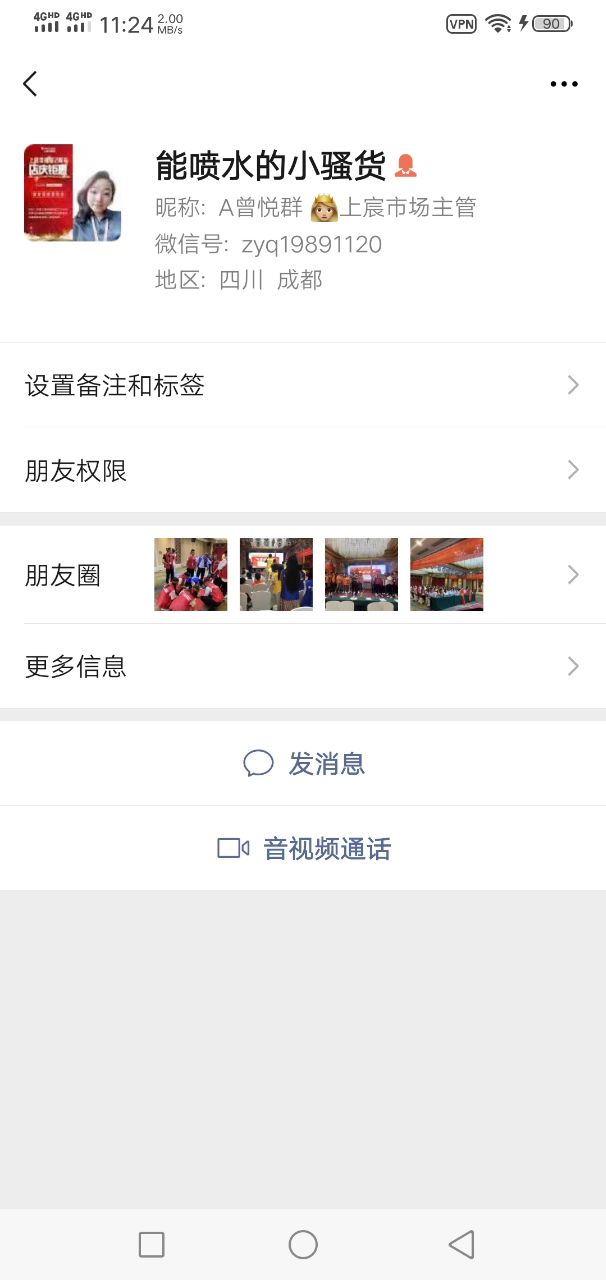606x1280 pixels.
Task: View the contact's profile picture
Action: (72, 193)
